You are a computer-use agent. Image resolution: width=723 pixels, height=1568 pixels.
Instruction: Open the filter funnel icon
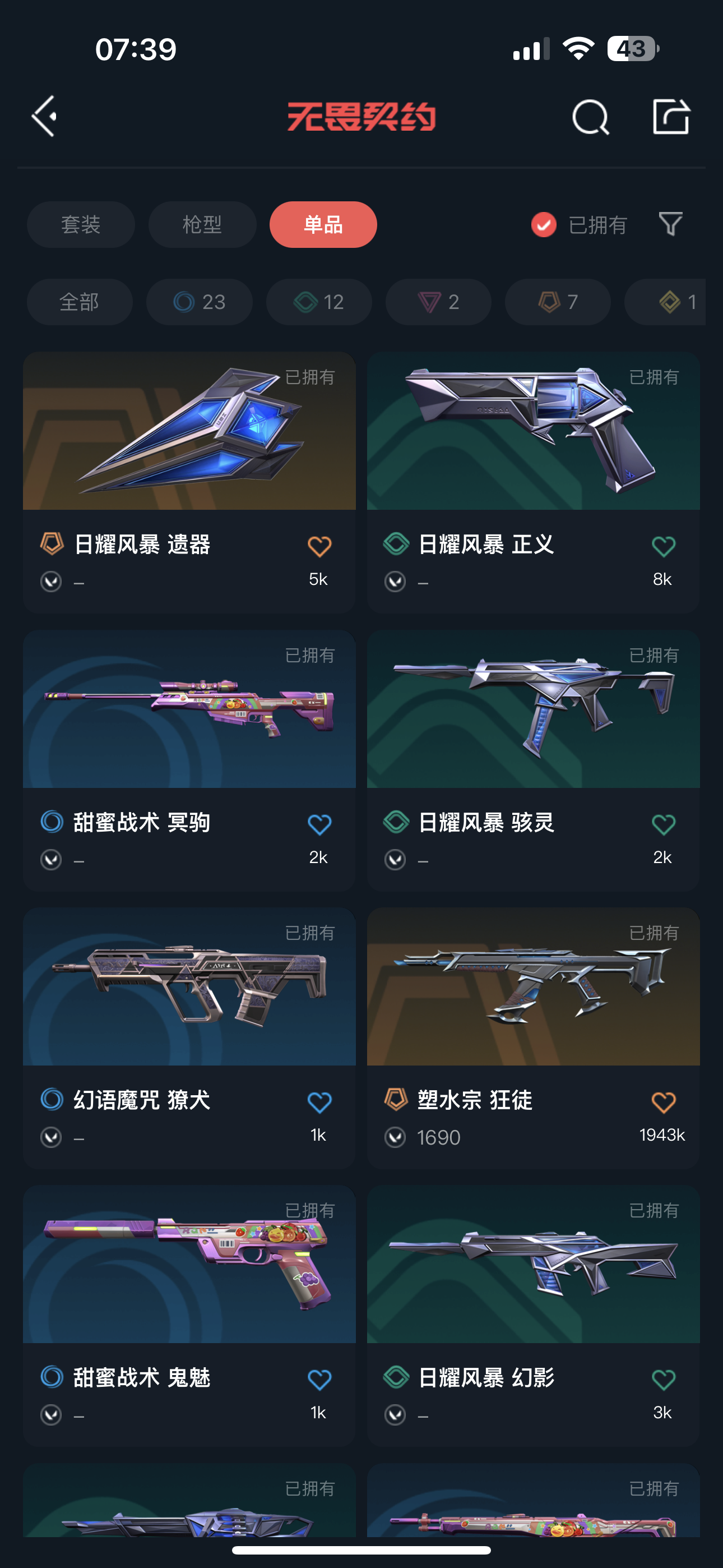[x=671, y=224]
